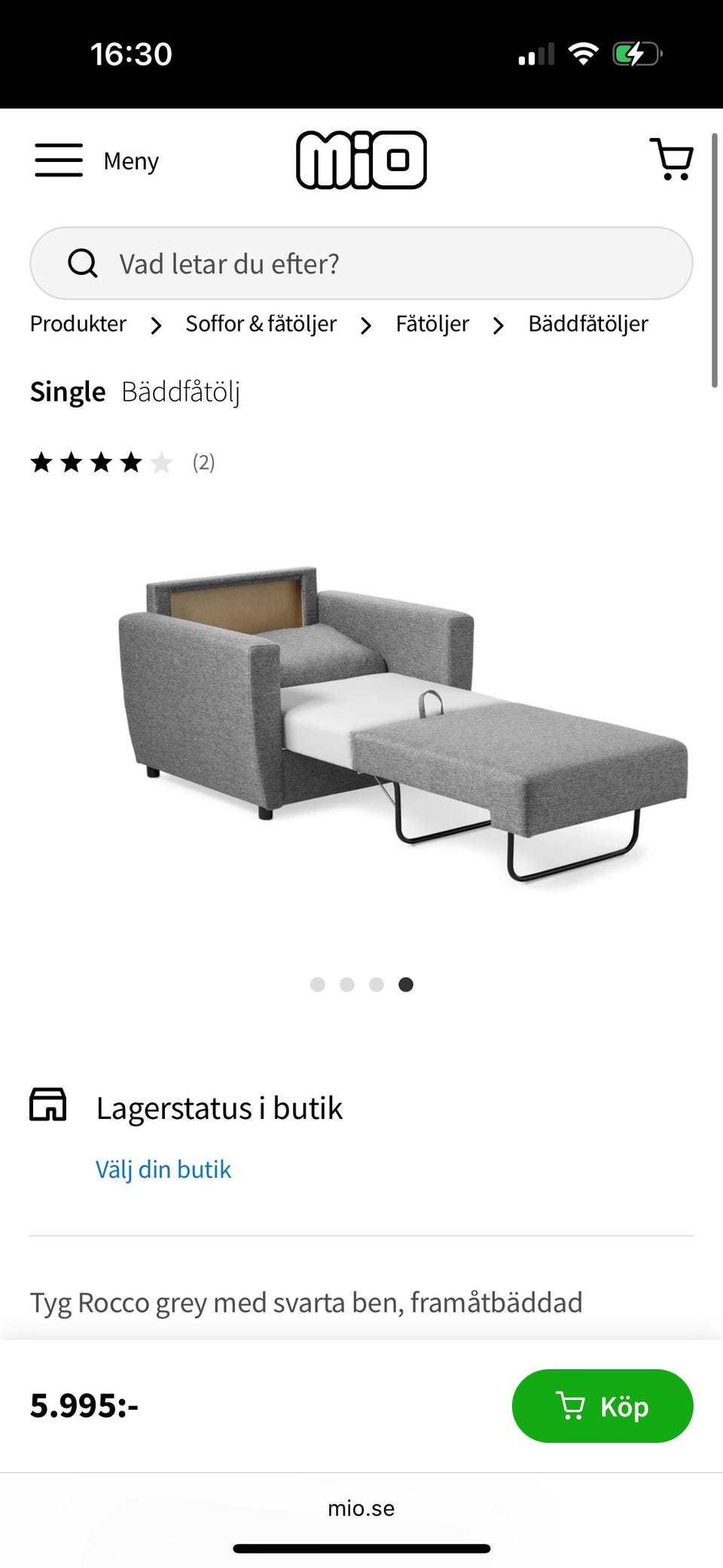Image resolution: width=723 pixels, height=1568 pixels.
Task: Click the magnifier icon in search bar
Action: (83, 263)
